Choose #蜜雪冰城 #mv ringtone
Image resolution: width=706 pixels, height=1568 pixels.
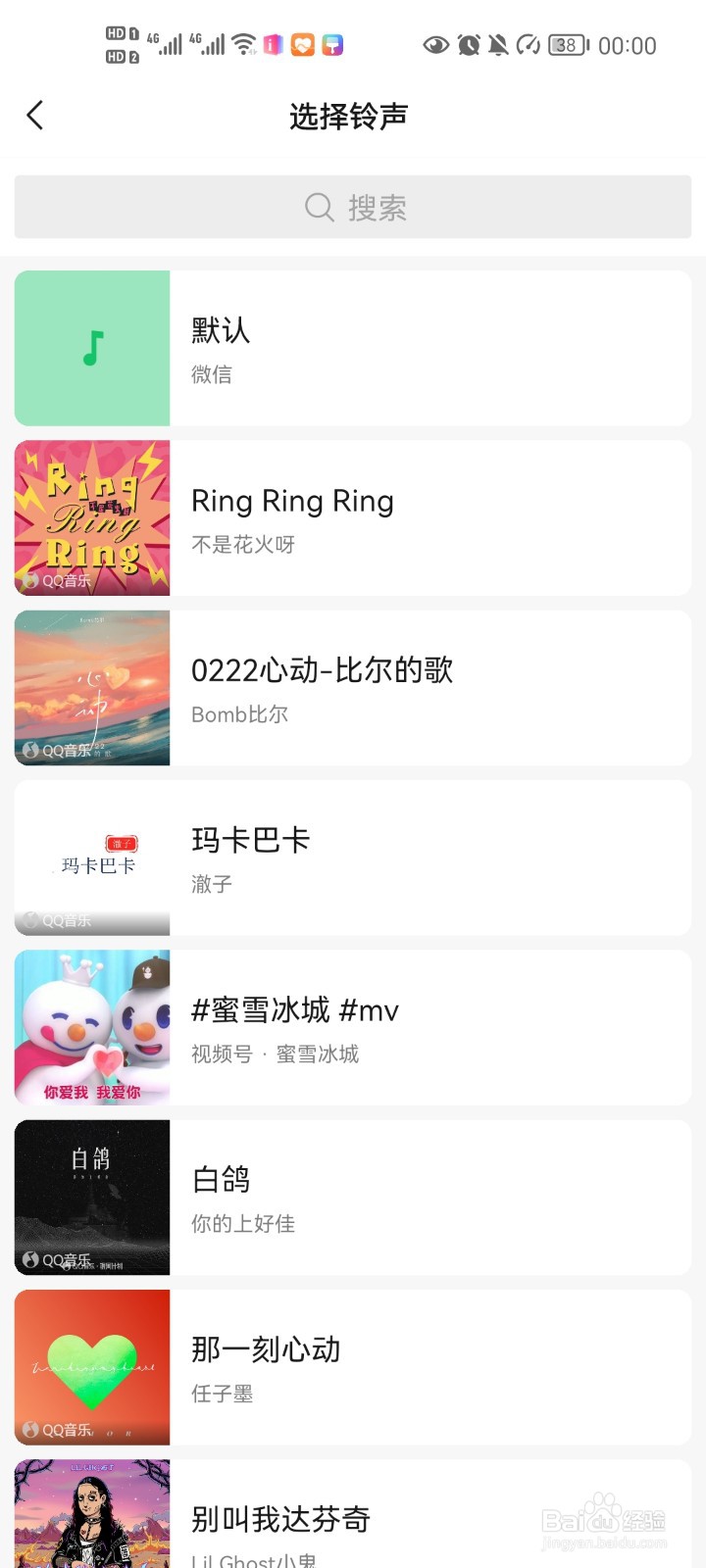coord(353,1027)
